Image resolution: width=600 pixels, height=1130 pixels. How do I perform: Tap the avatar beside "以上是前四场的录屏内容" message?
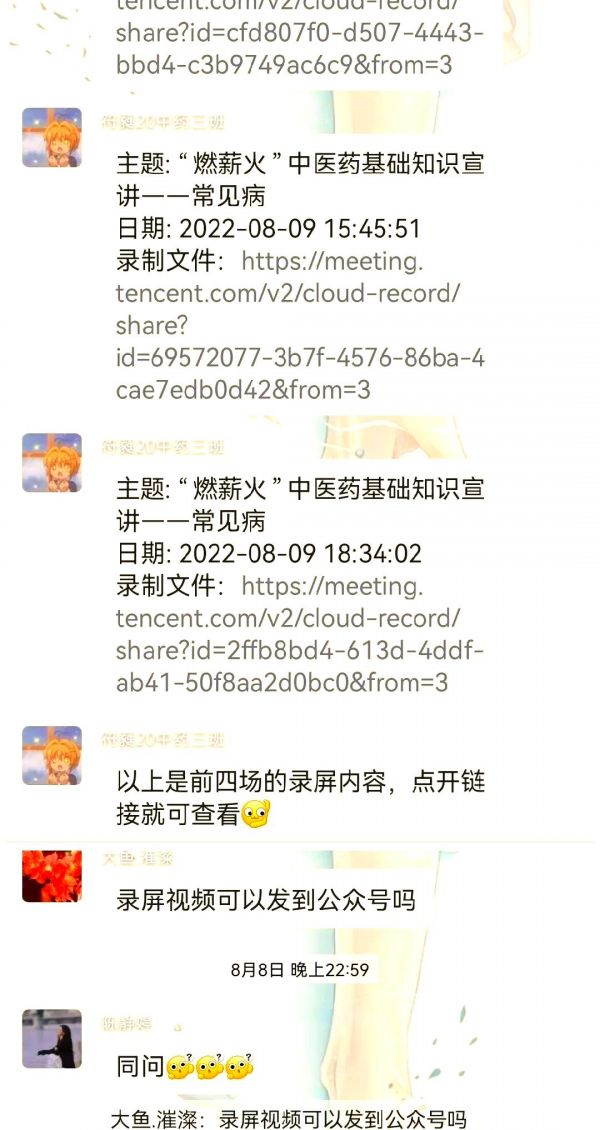click(52, 755)
